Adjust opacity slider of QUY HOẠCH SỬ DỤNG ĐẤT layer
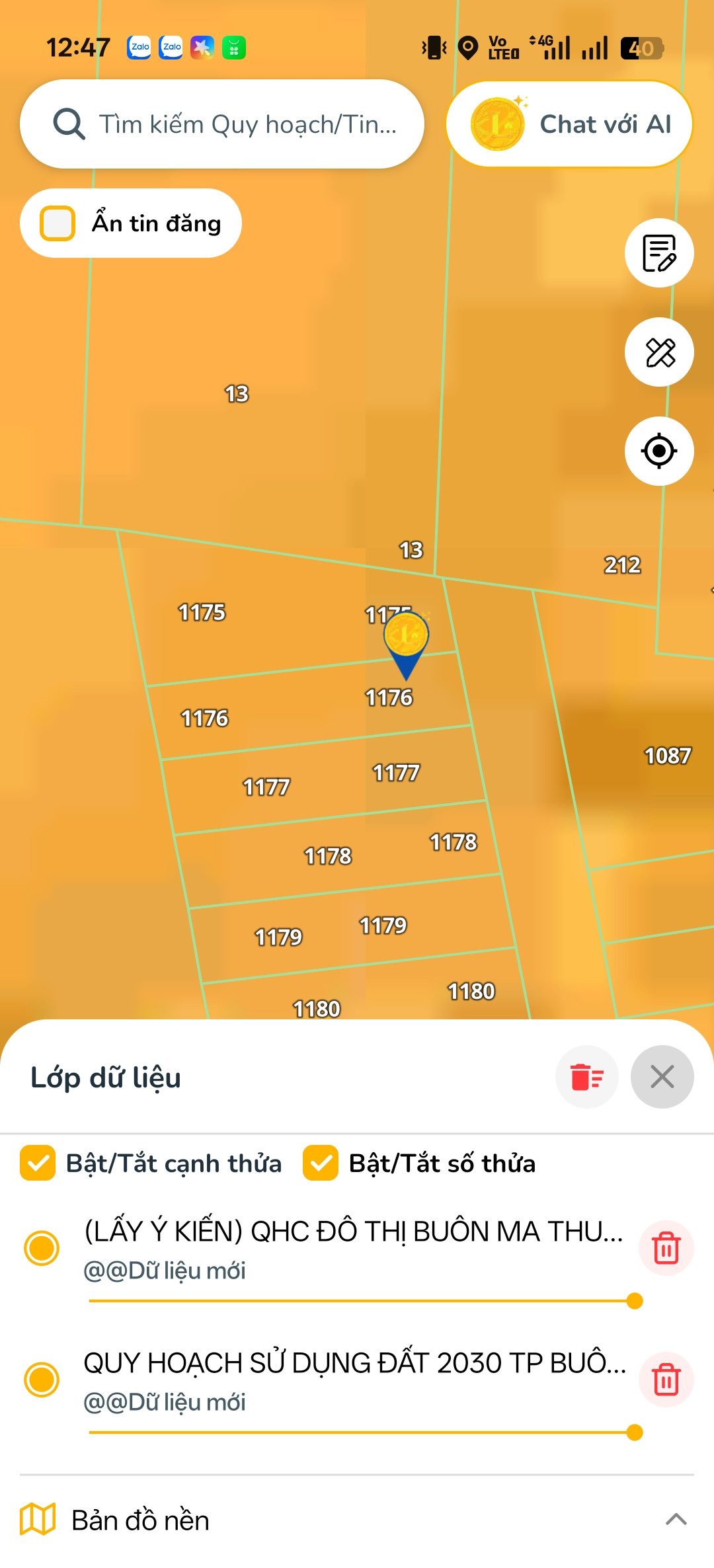 pos(366,1432)
